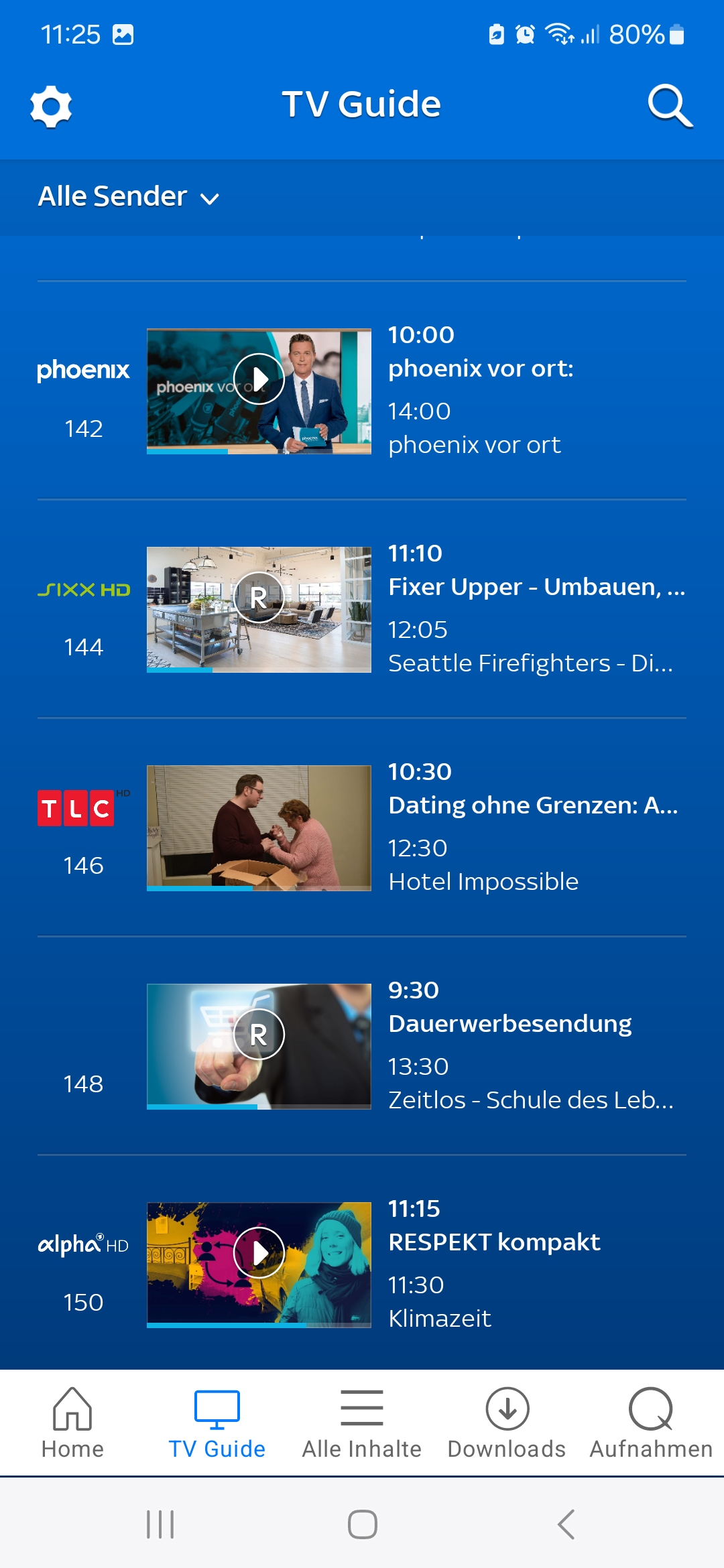Switch to the Aufnahmen tab
This screenshot has height=1568, width=724.
[651, 1423]
